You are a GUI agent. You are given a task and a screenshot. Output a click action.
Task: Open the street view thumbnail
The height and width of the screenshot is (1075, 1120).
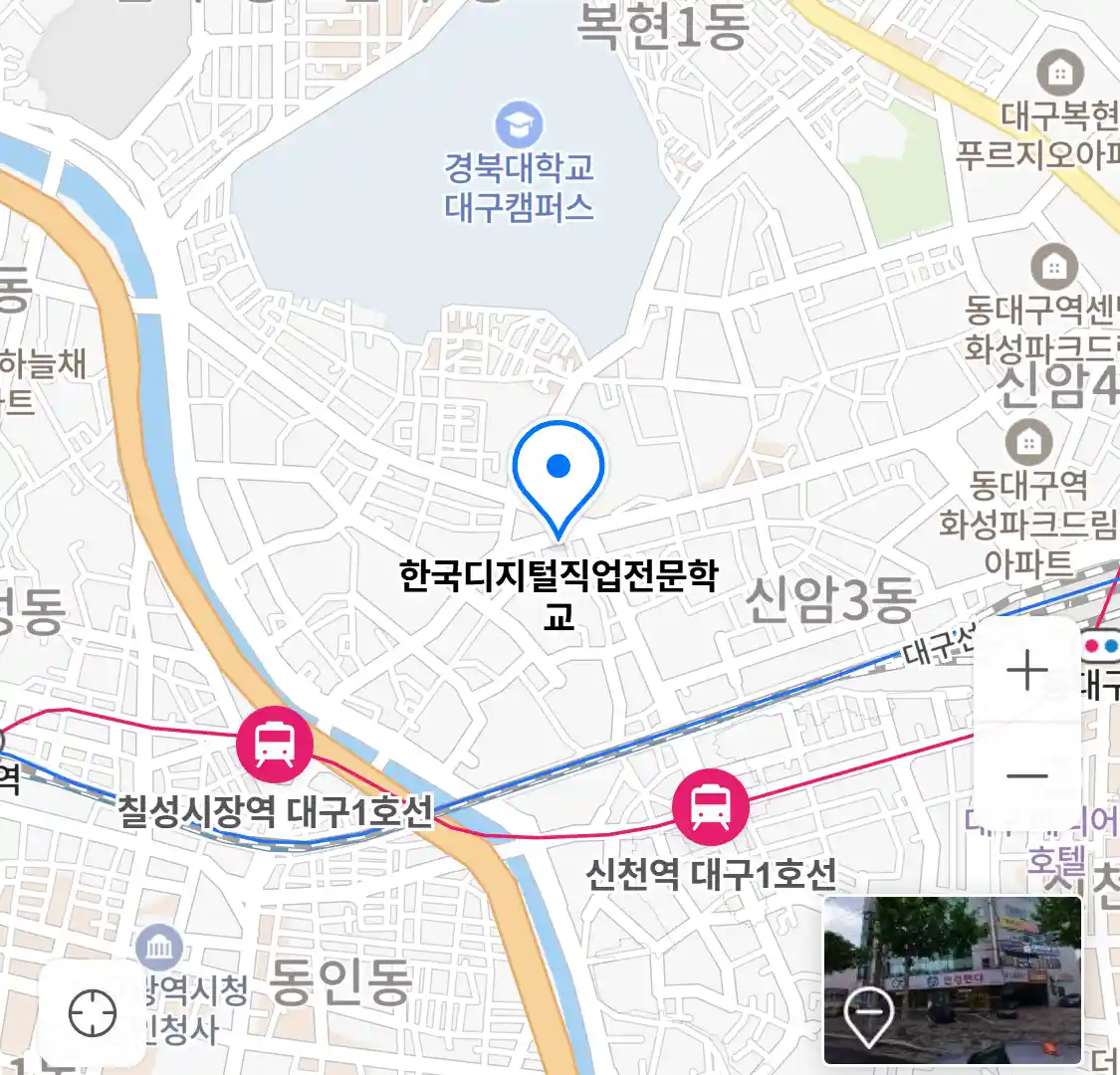click(x=952, y=980)
